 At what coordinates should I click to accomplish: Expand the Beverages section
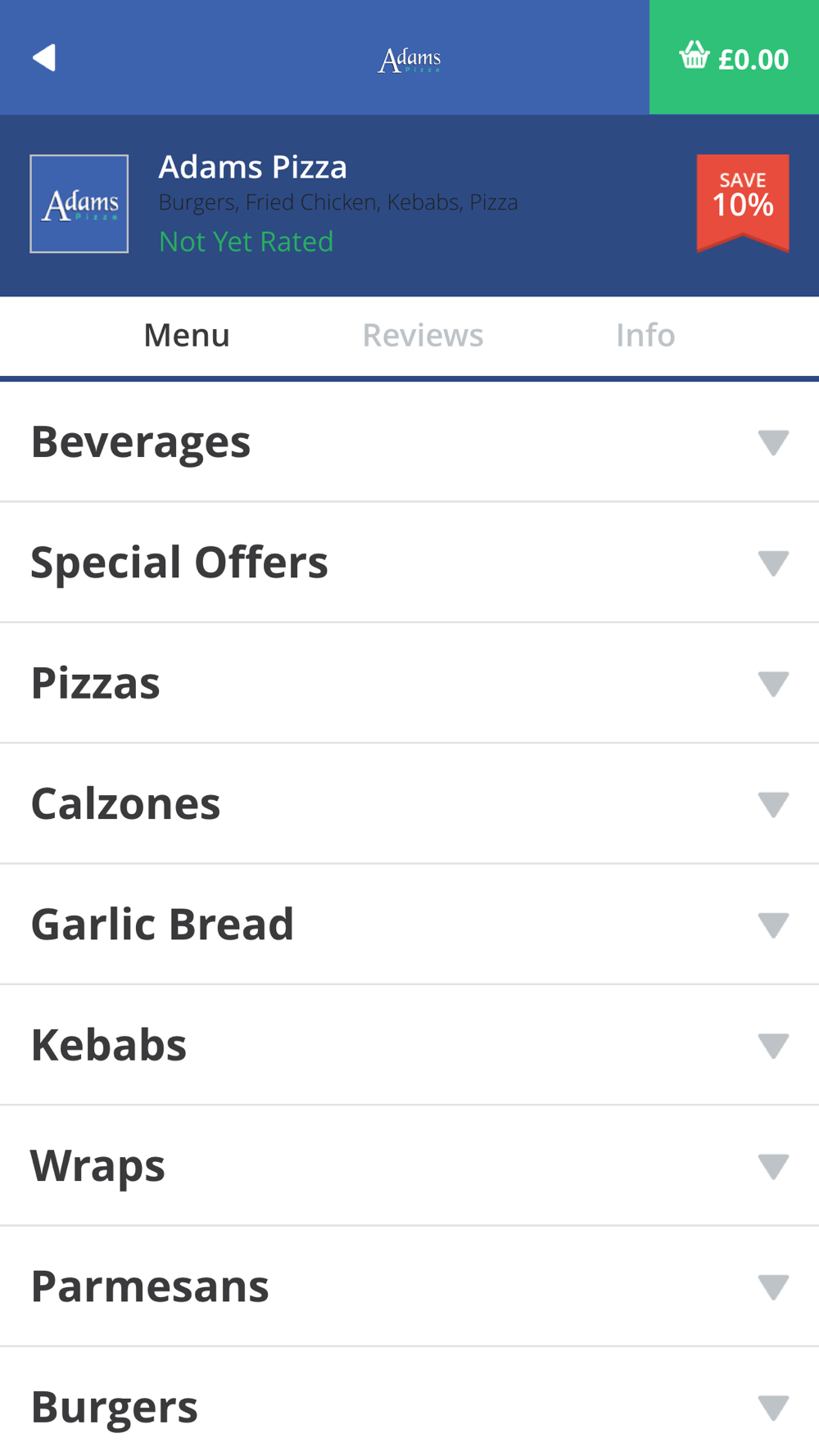pyautogui.click(x=409, y=442)
